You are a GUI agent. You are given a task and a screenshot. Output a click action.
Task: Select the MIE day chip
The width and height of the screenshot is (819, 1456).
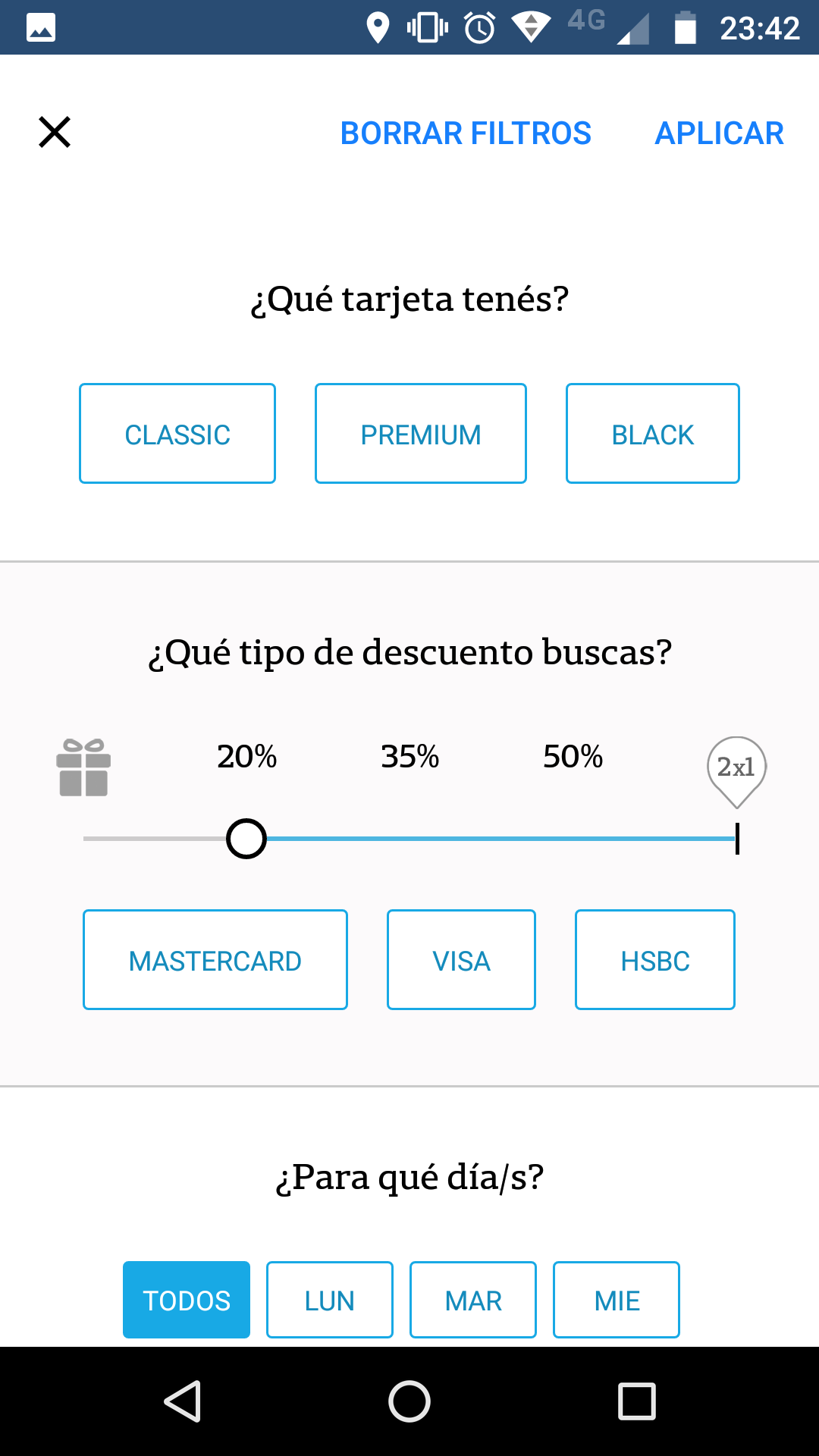[617, 1300]
